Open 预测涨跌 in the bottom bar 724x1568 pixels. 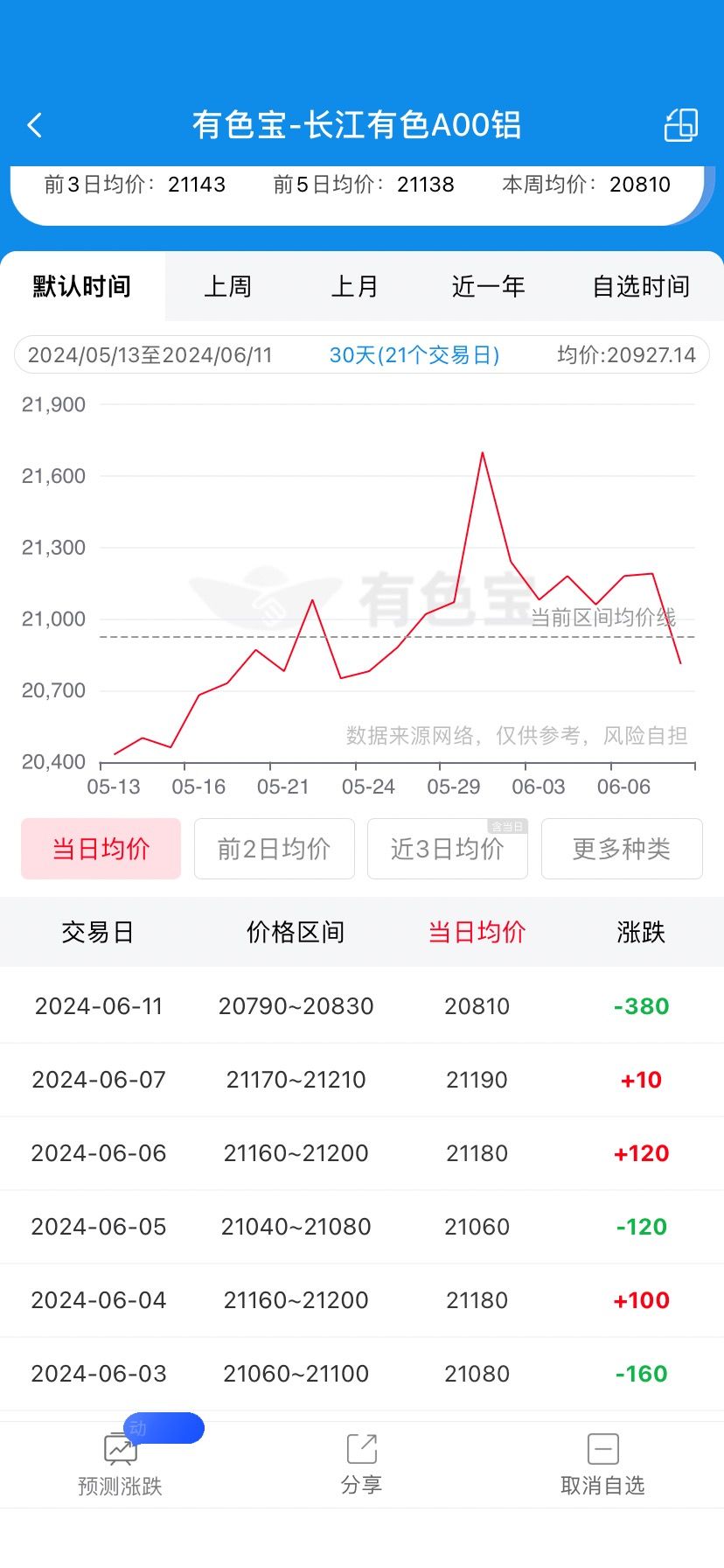(120, 1465)
